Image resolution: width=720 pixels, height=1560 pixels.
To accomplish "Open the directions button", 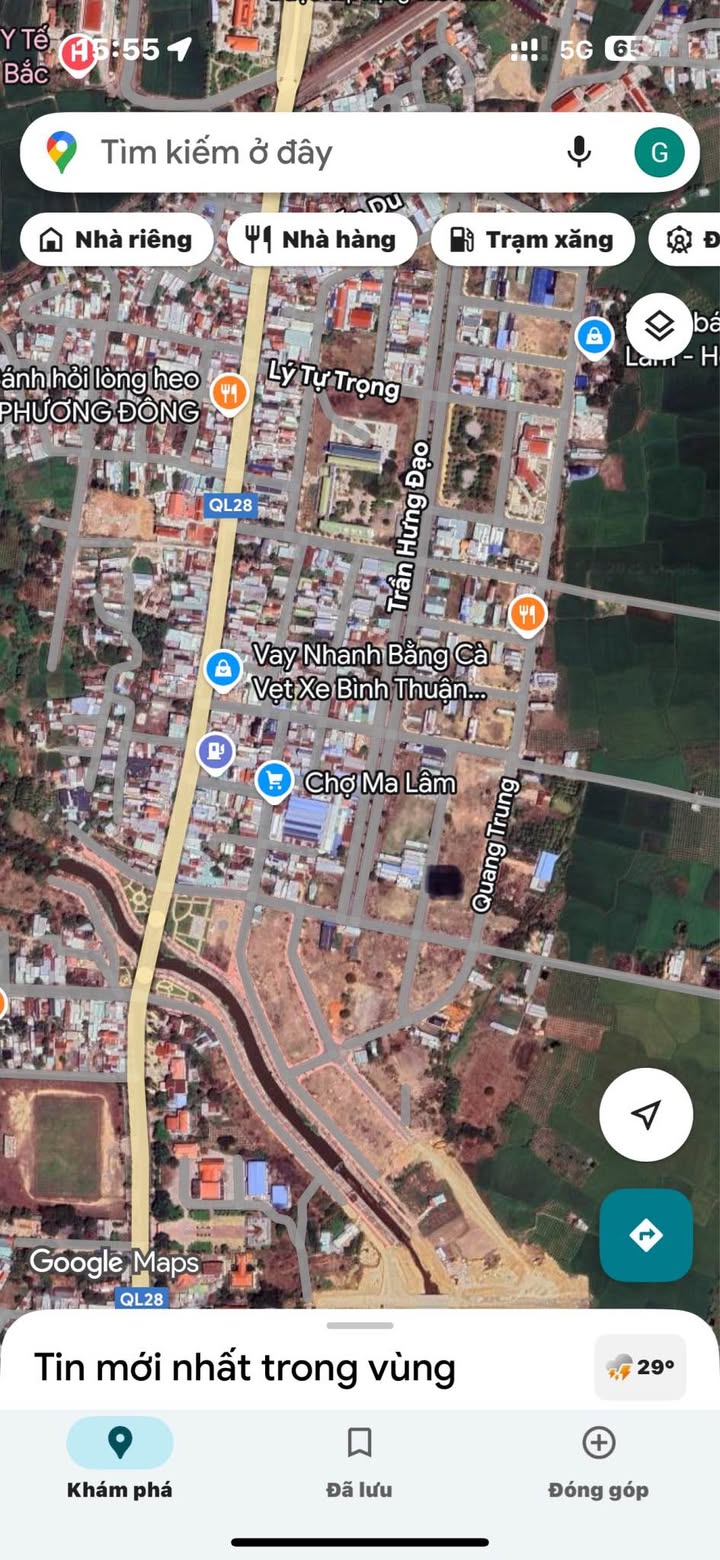I will click(646, 1235).
